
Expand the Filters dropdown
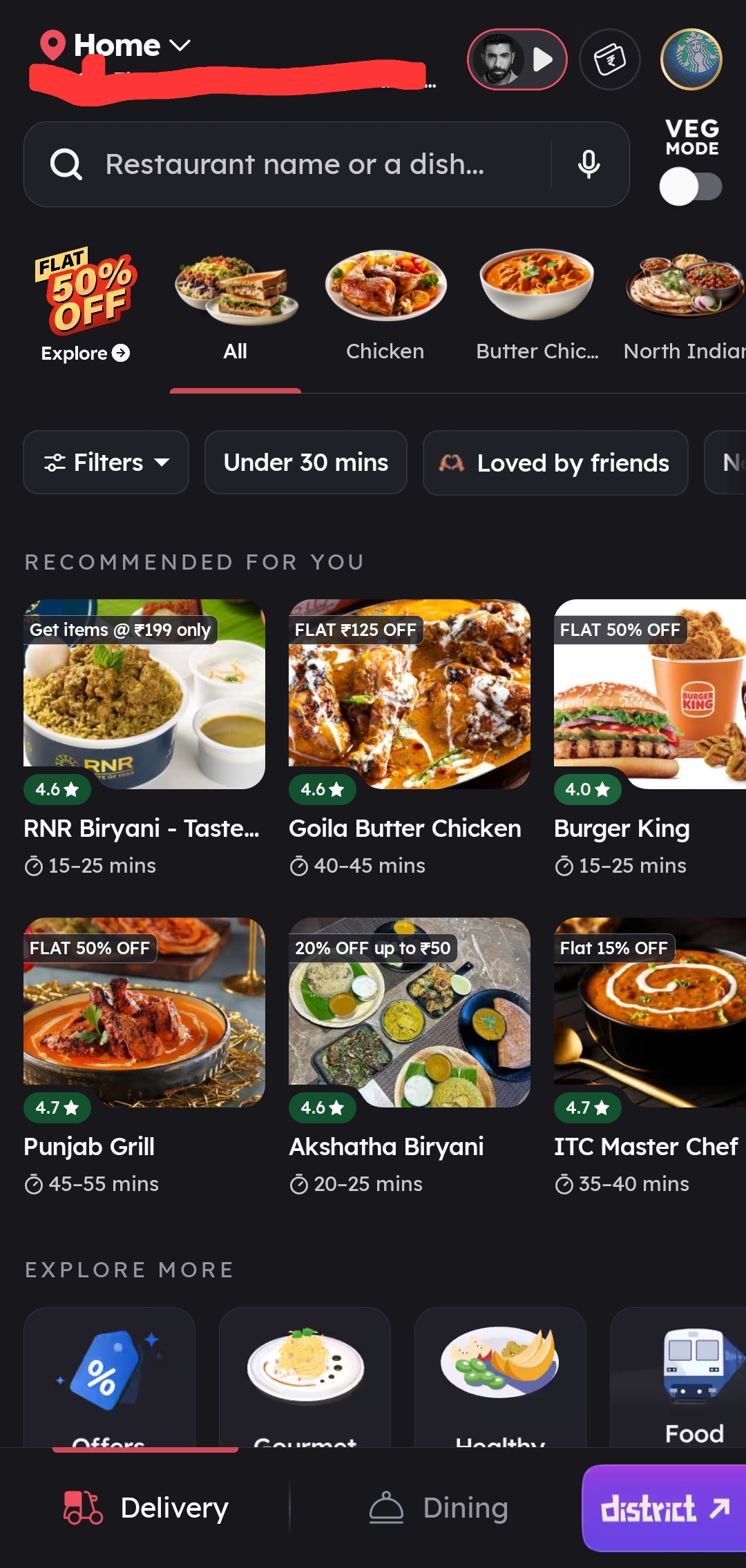tap(106, 463)
